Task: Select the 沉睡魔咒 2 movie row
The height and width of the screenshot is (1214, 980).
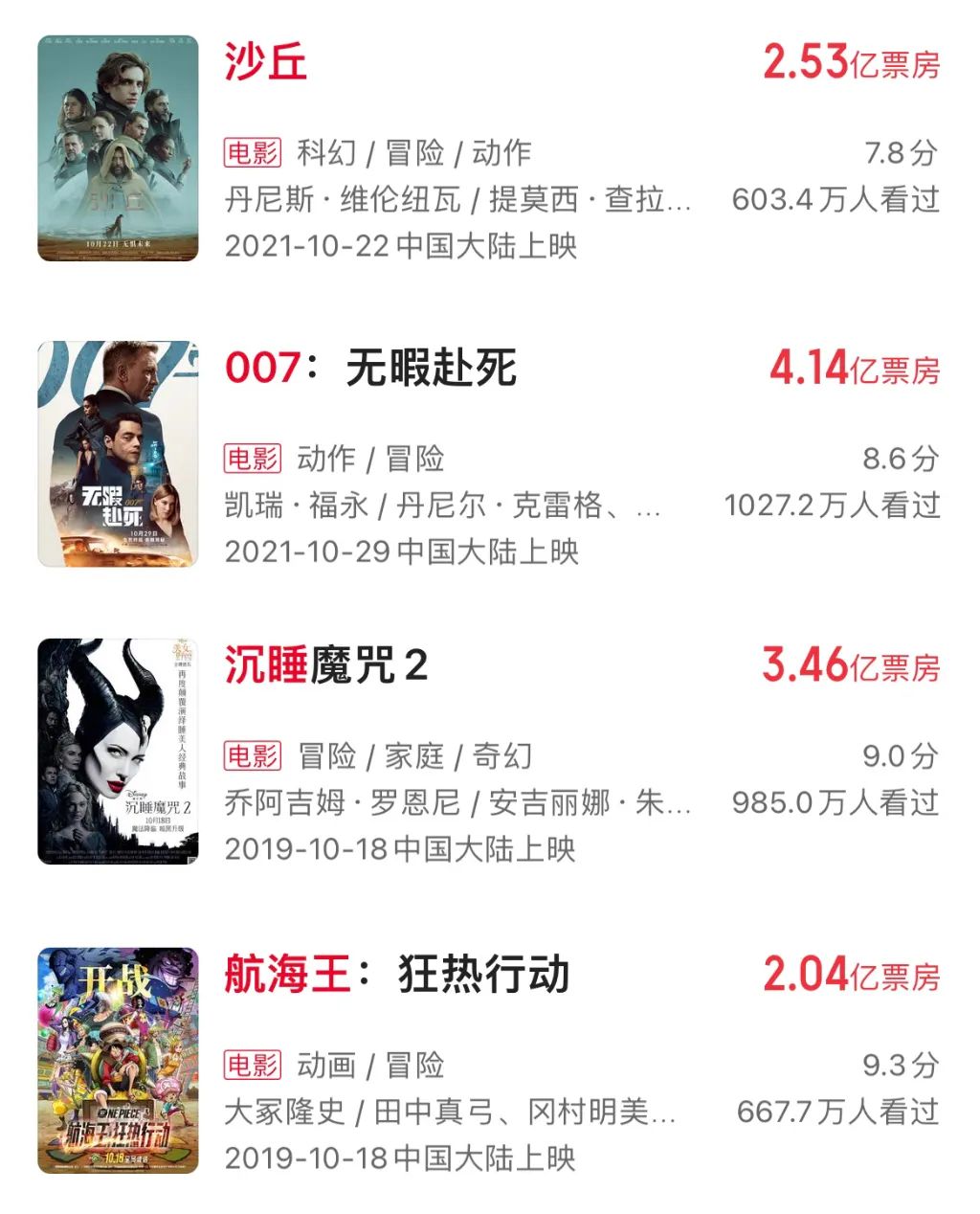Action: tap(325, 665)
